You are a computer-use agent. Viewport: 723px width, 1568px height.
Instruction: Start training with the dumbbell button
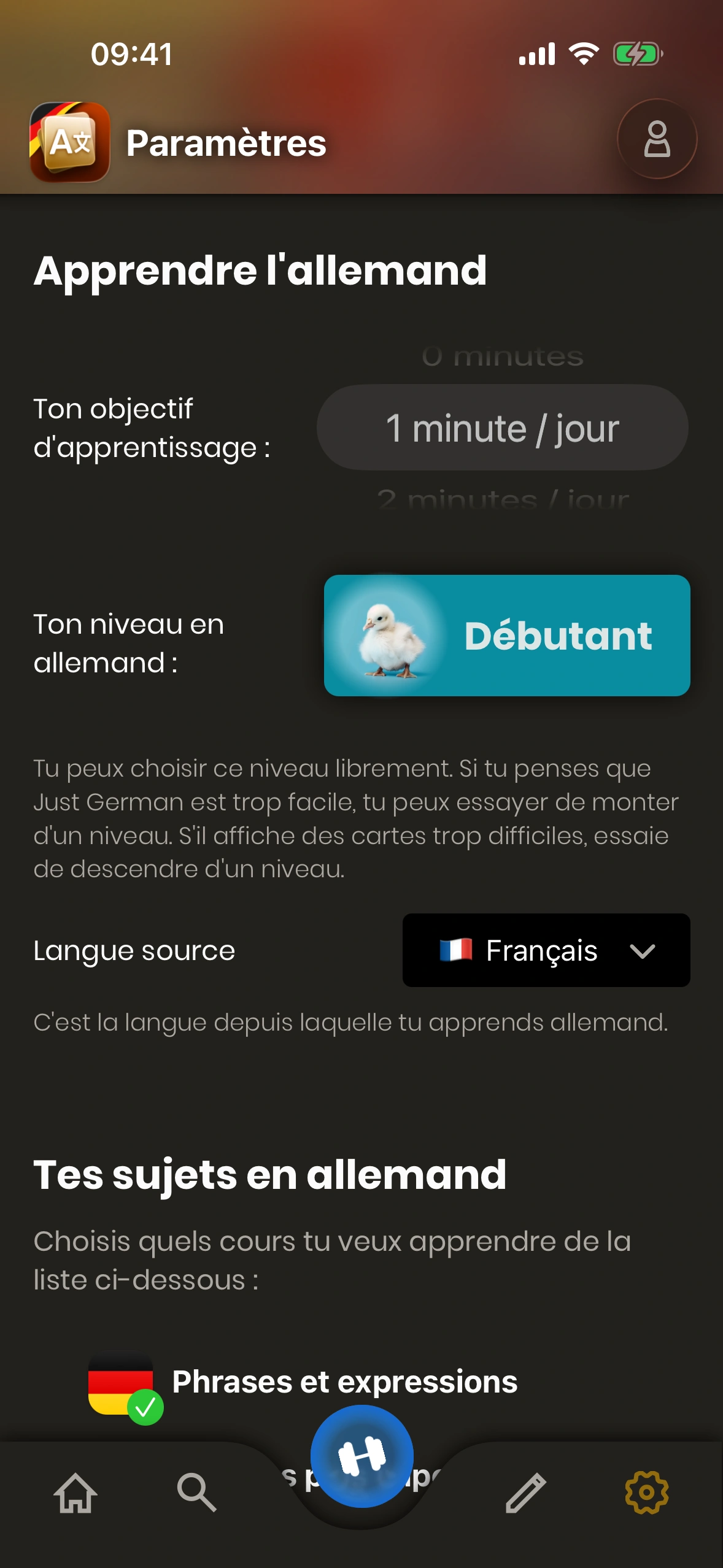coord(361,1456)
